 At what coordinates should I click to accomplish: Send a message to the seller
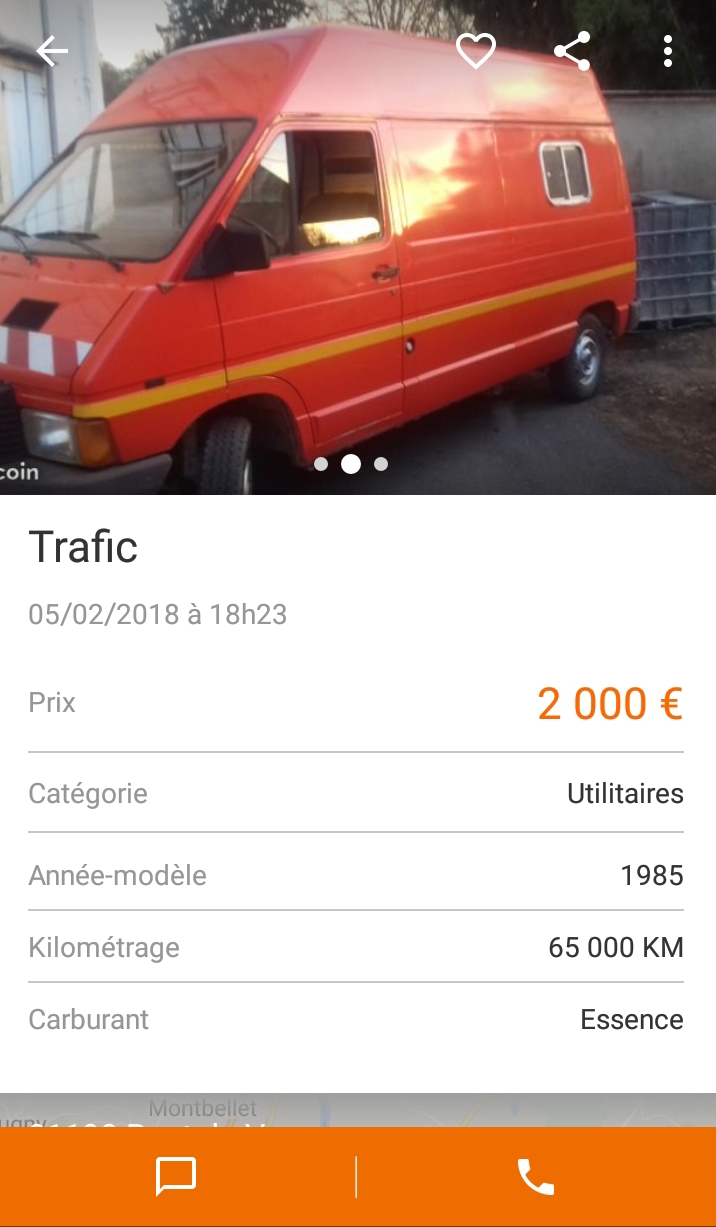coord(176,1177)
